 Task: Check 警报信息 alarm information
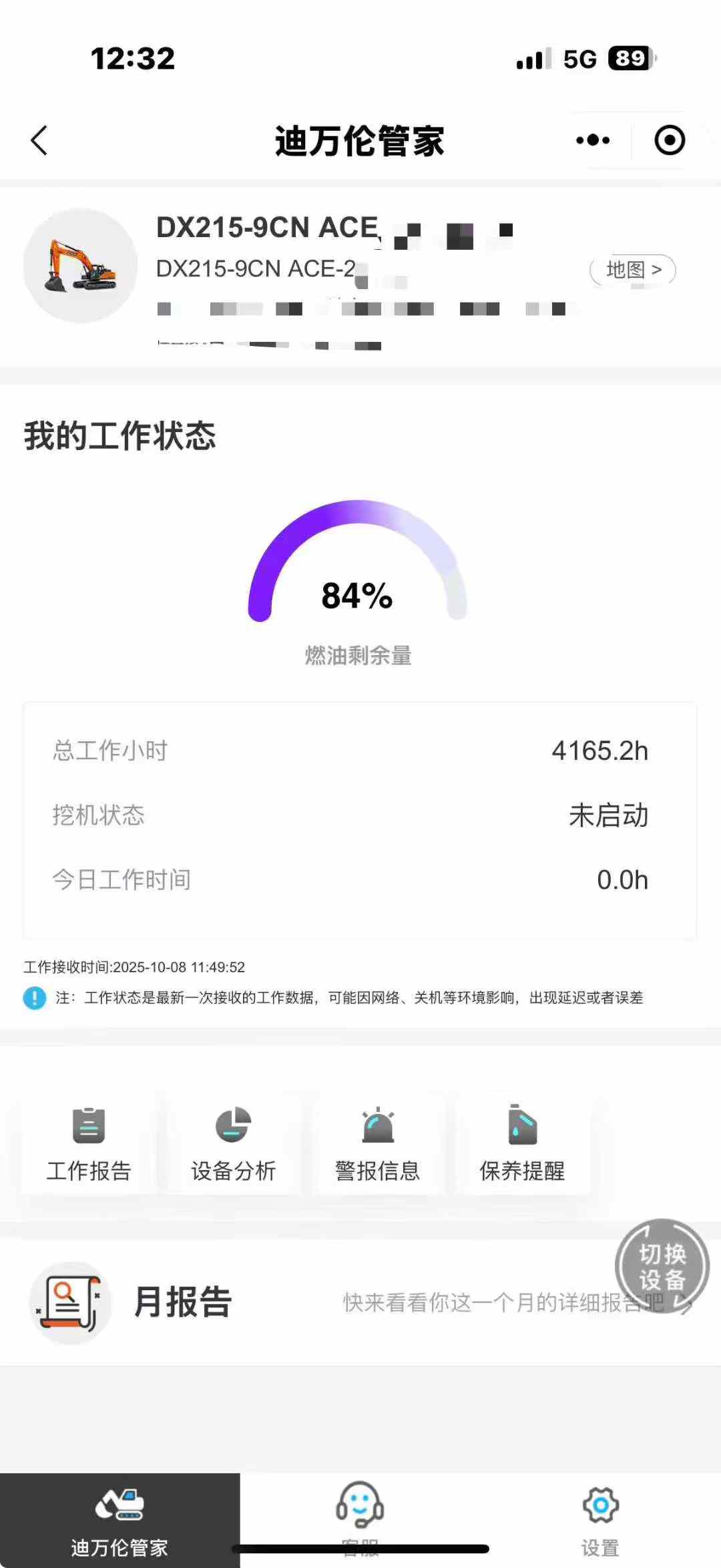pyautogui.click(x=378, y=1144)
